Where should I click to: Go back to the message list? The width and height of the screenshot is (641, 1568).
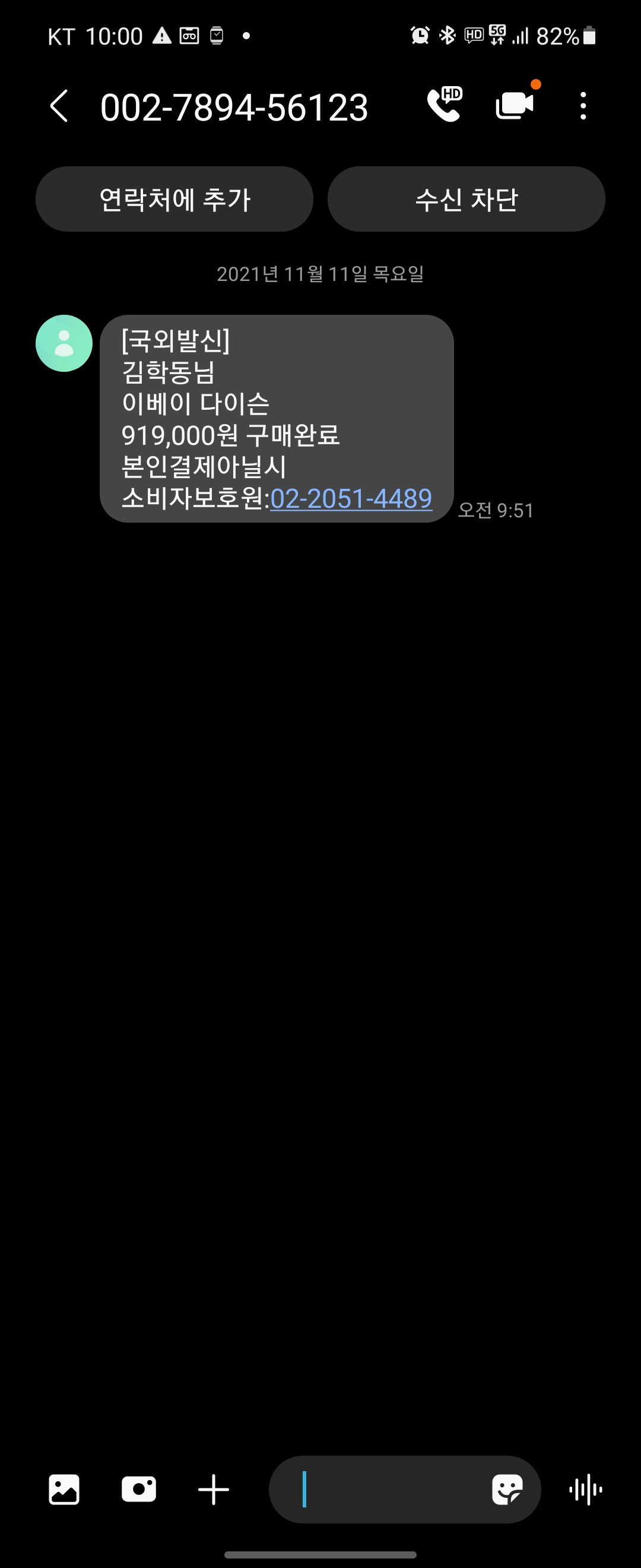tap(58, 106)
